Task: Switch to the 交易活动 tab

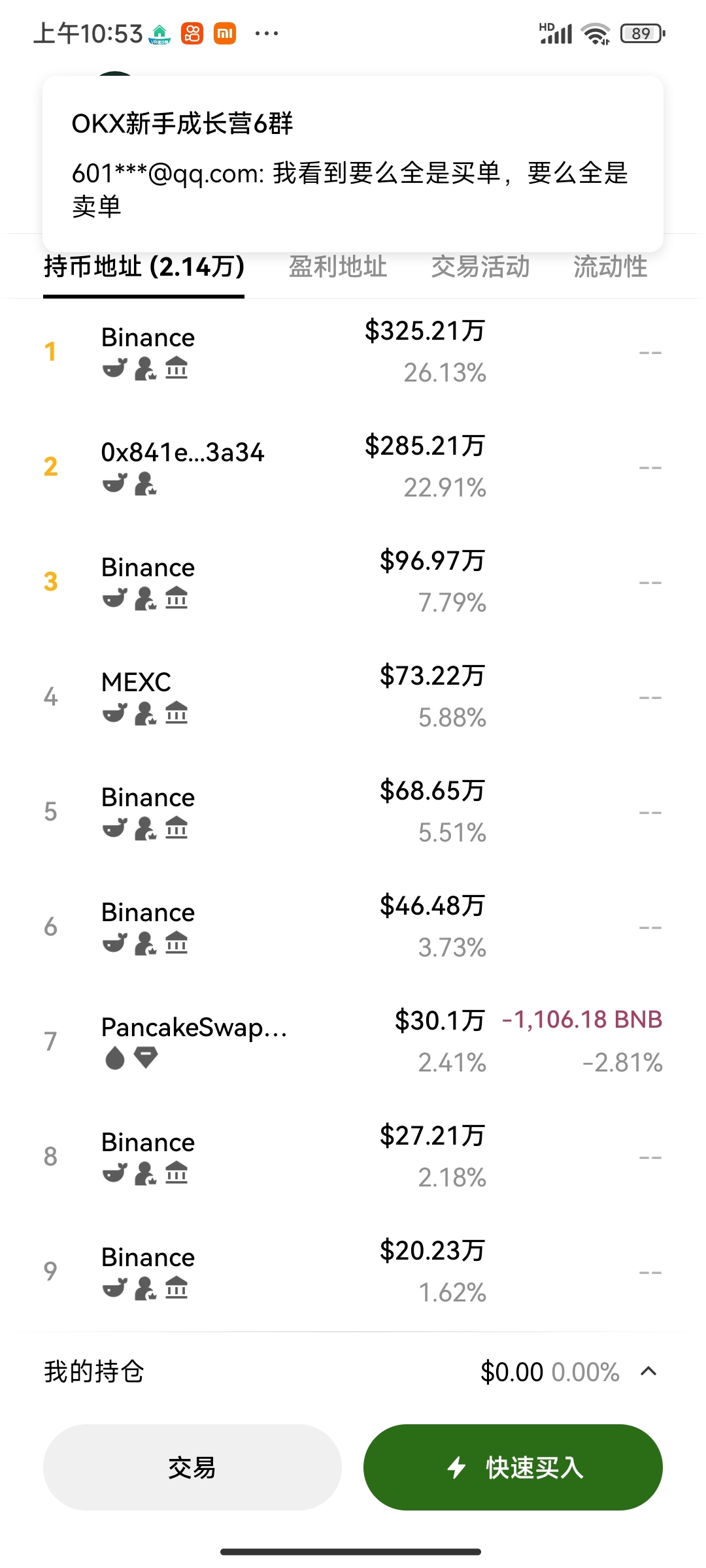Action: pyautogui.click(x=480, y=267)
